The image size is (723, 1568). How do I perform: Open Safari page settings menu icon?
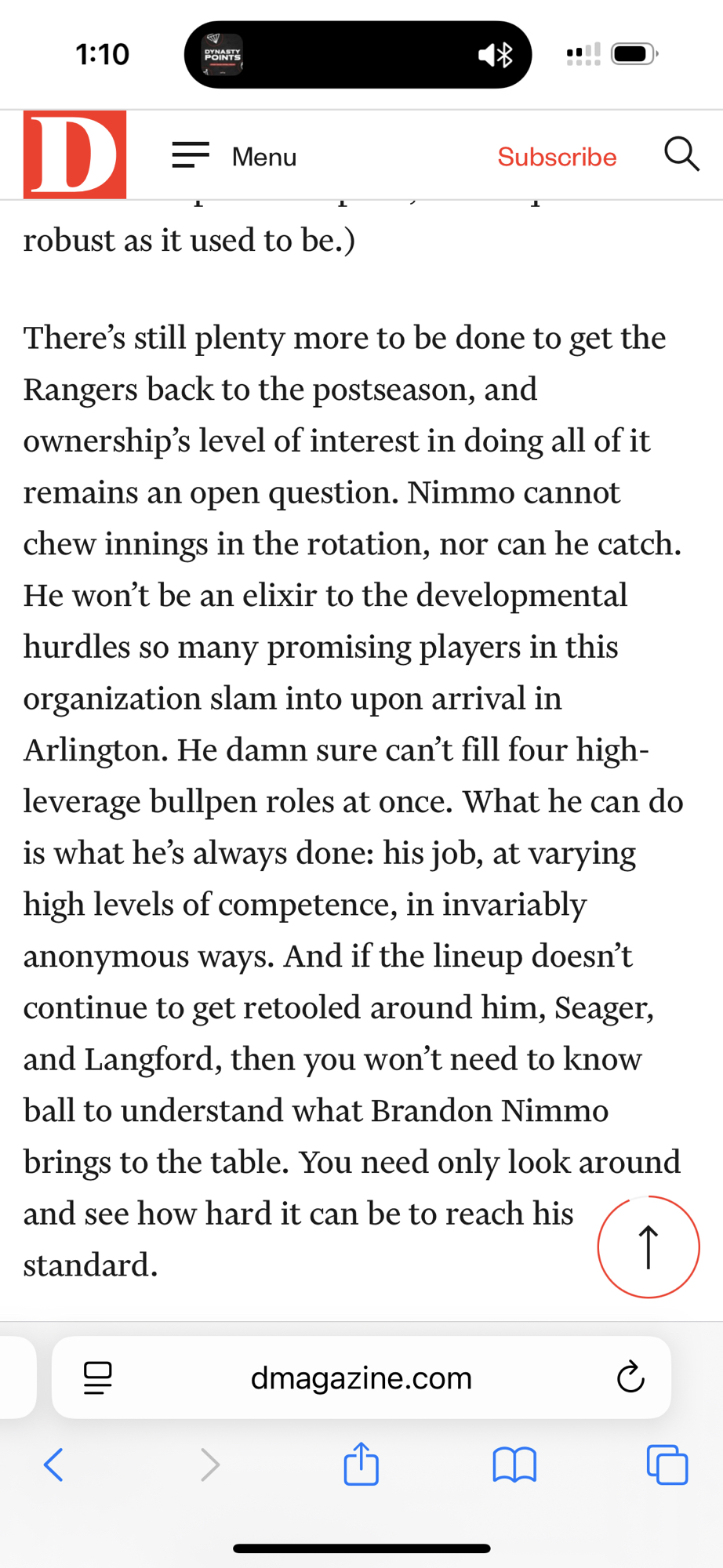coord(98,1377)
